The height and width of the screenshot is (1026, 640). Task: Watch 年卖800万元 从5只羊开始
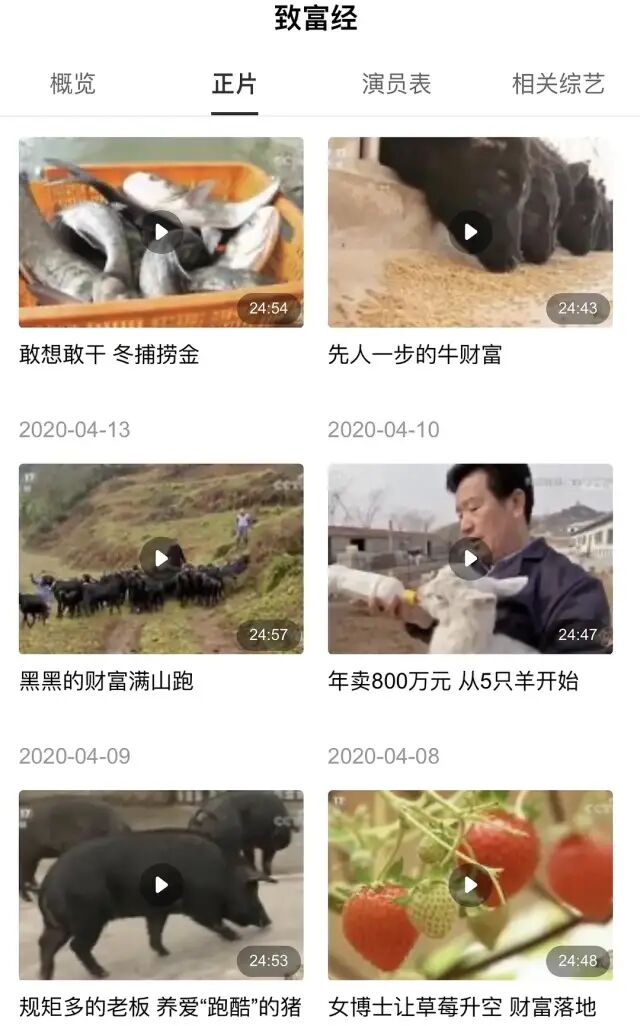click(x=470, y=558)
